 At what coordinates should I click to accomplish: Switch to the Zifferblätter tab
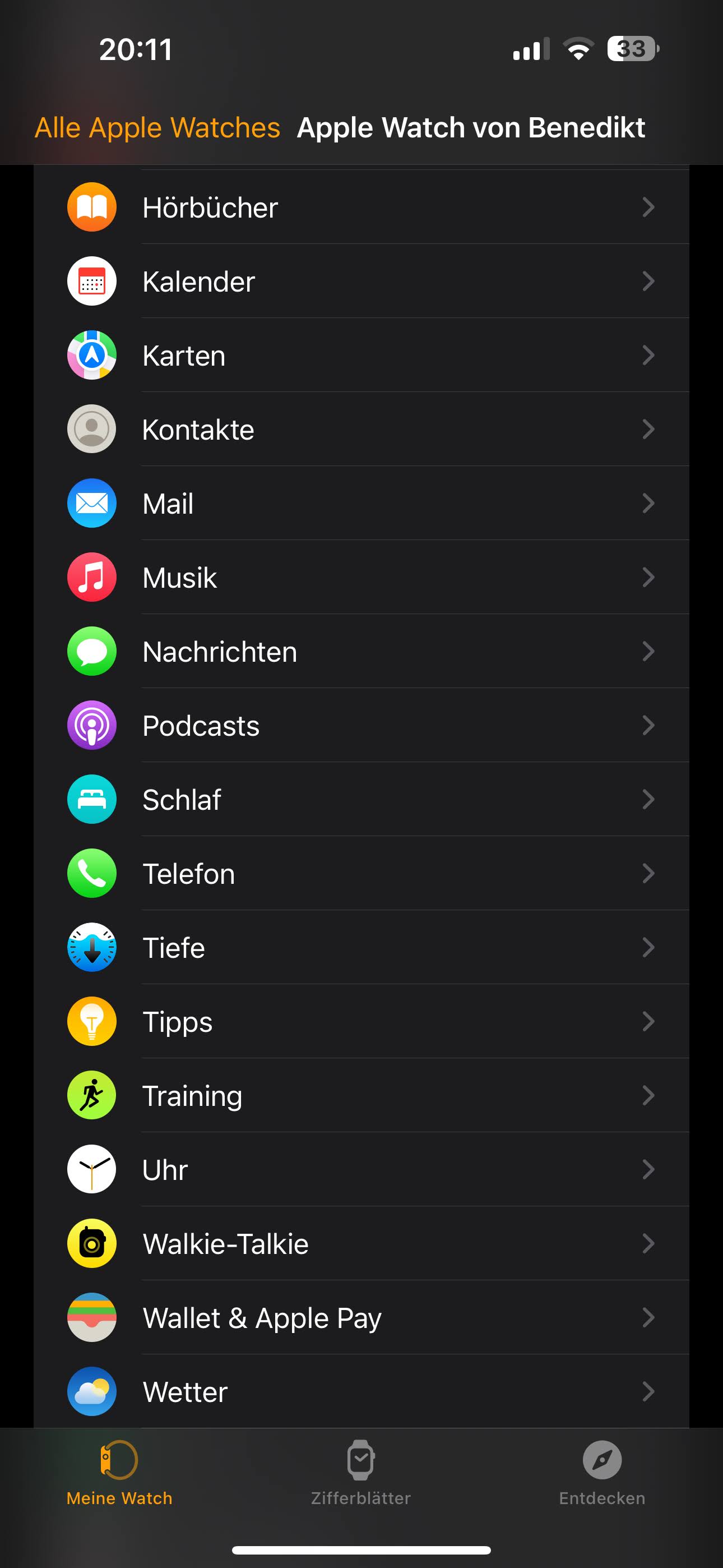[x=361, y=1473]
